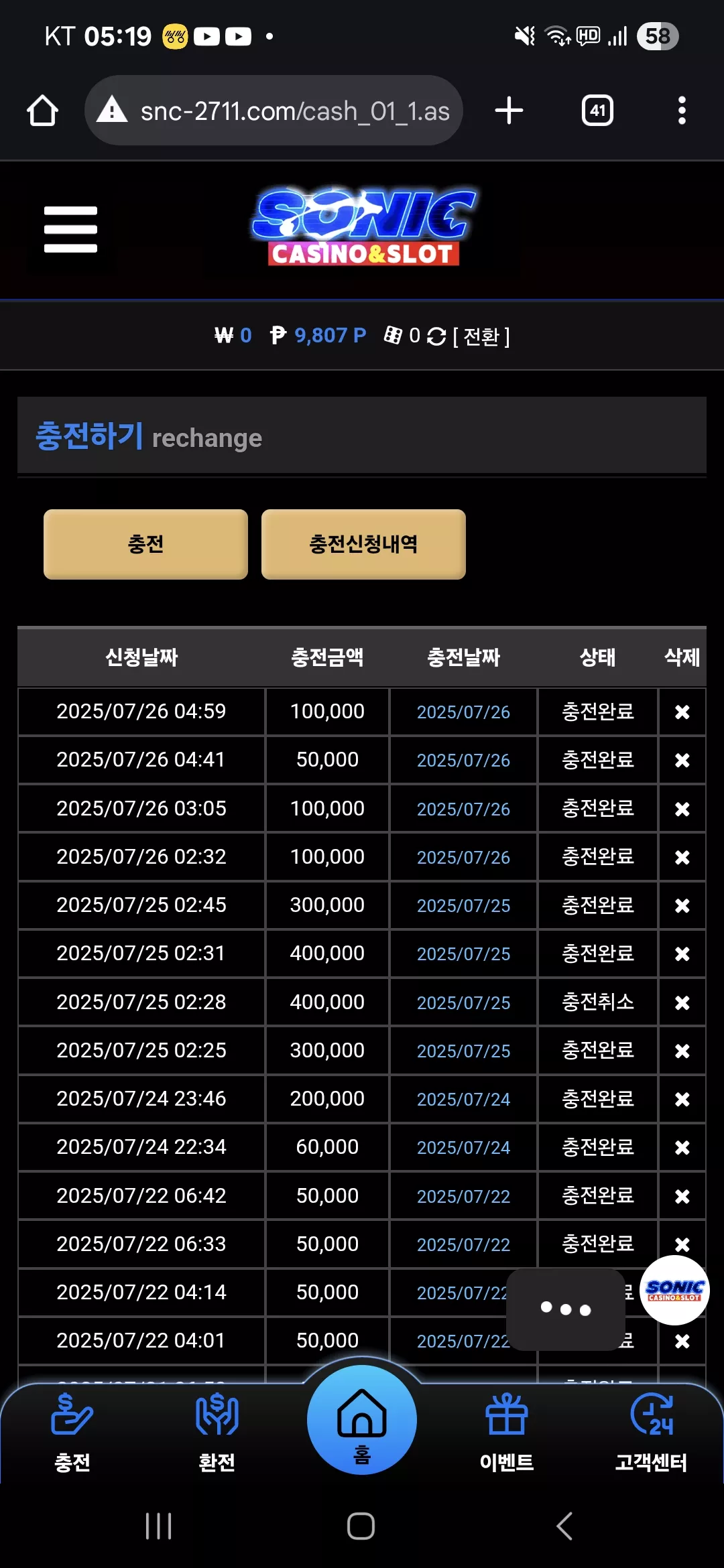
Task: Tap the floating Sonic chat bubble
Action: (x=674, y=1290)
